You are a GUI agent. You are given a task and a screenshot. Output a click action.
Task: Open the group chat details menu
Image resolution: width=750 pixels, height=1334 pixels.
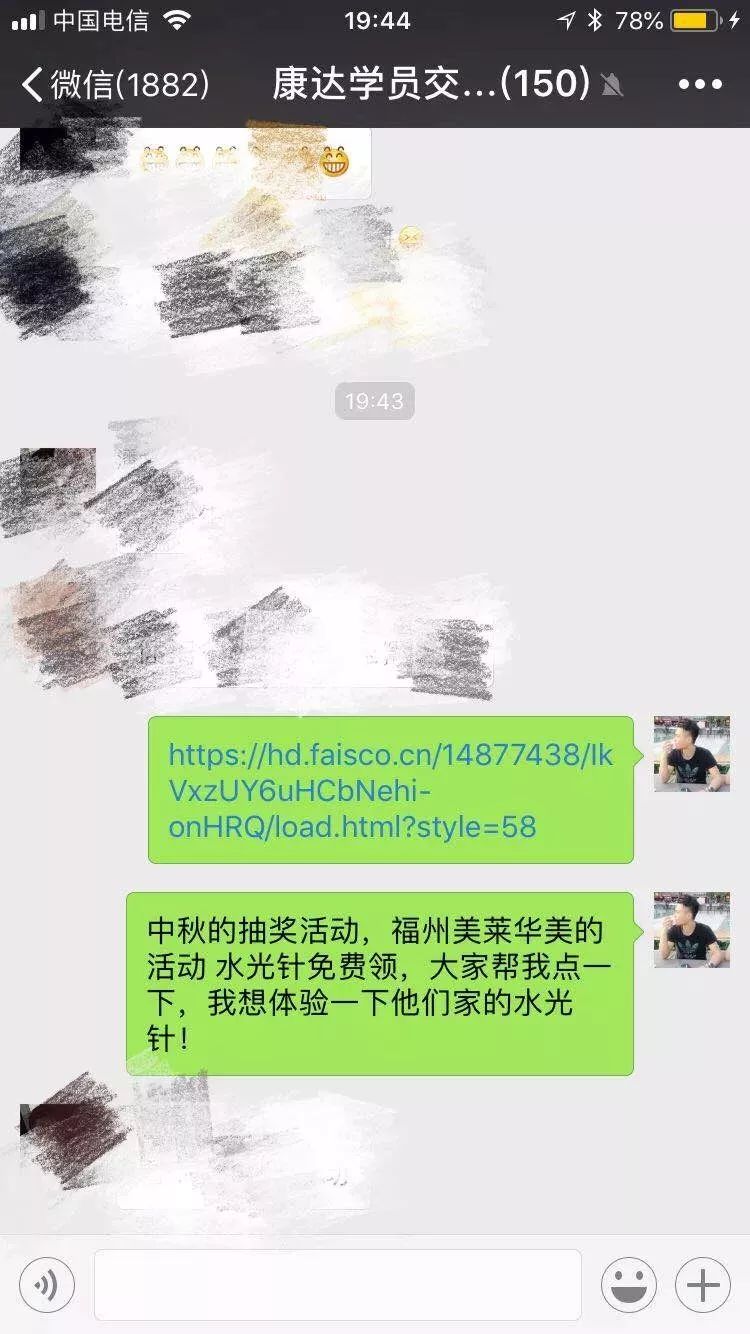pyautogui.click(x=700, y=84)
